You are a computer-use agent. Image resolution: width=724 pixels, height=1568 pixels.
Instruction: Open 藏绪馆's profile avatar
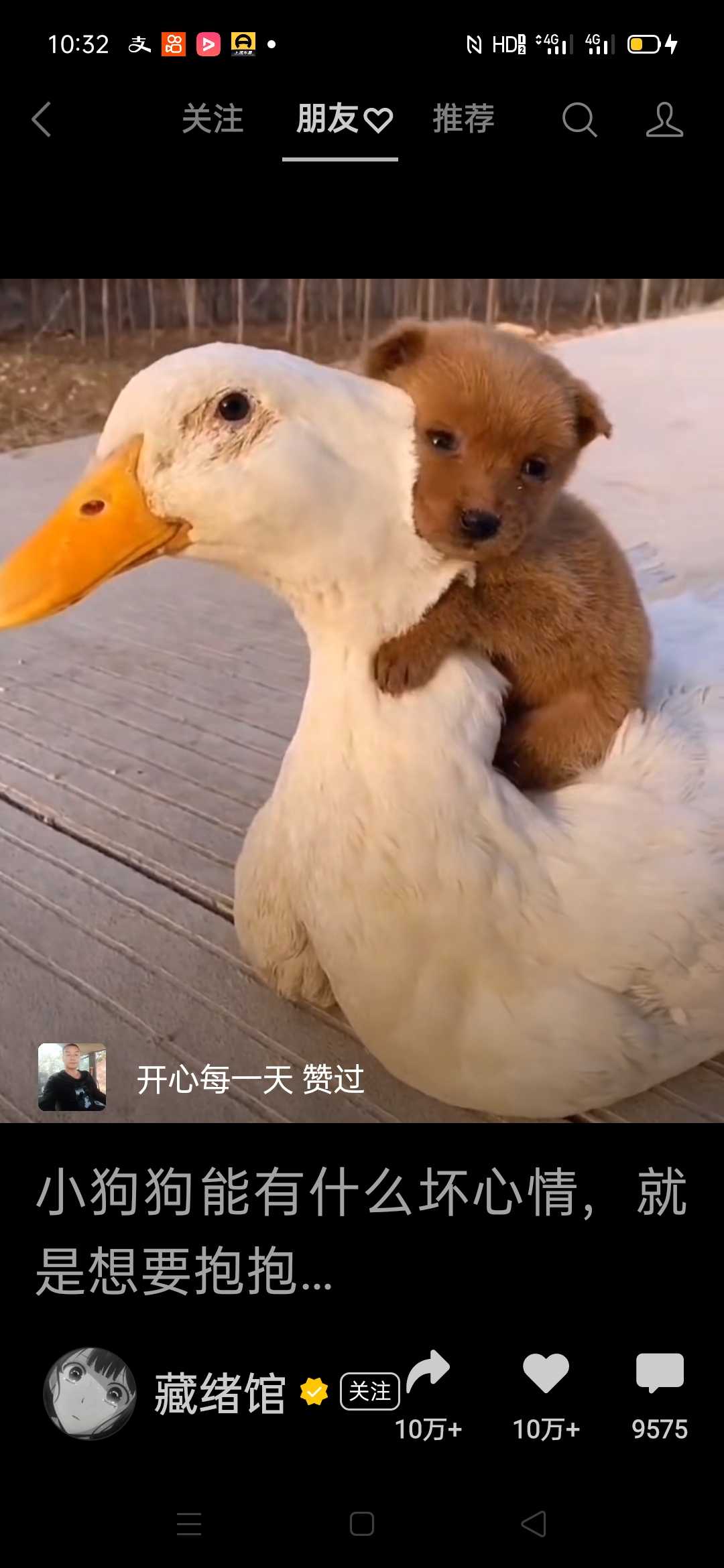(x=90, y=1393)
